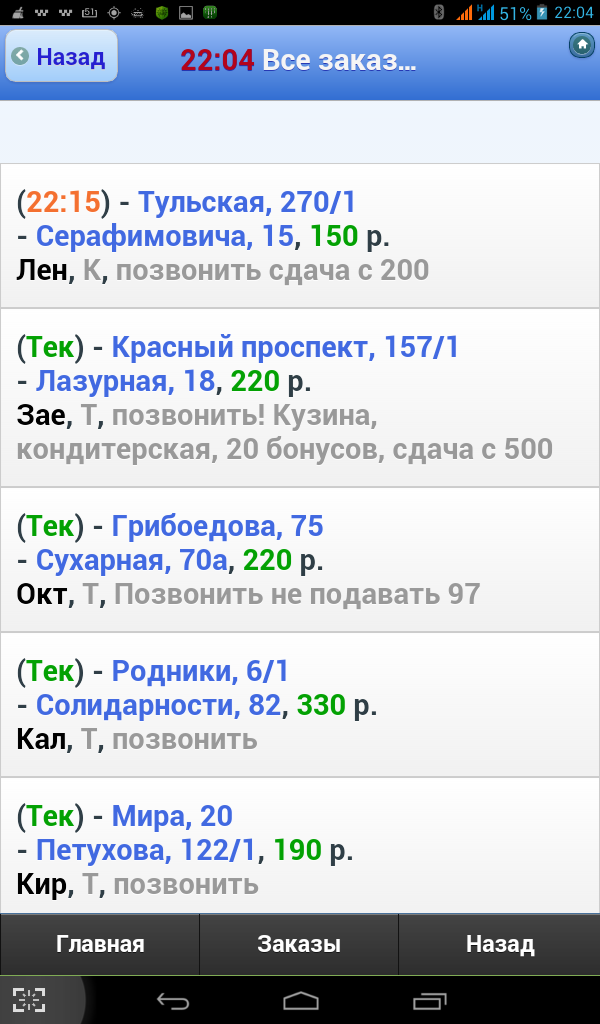Screen dimensions: 600x1024
Task: Tap Назад in the bottom bar
Action: coord(499,944)
